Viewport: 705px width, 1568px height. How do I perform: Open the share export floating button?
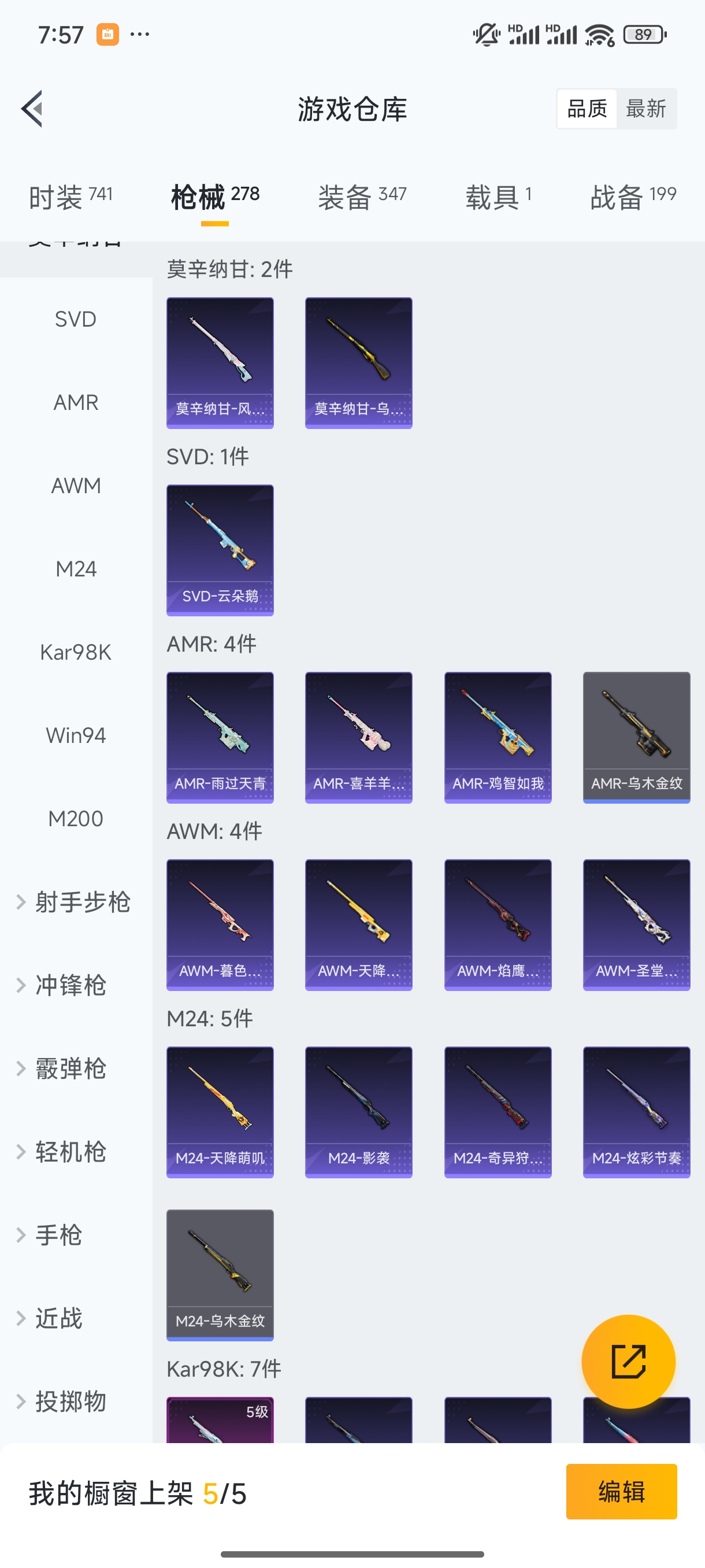click(629, 1362)
